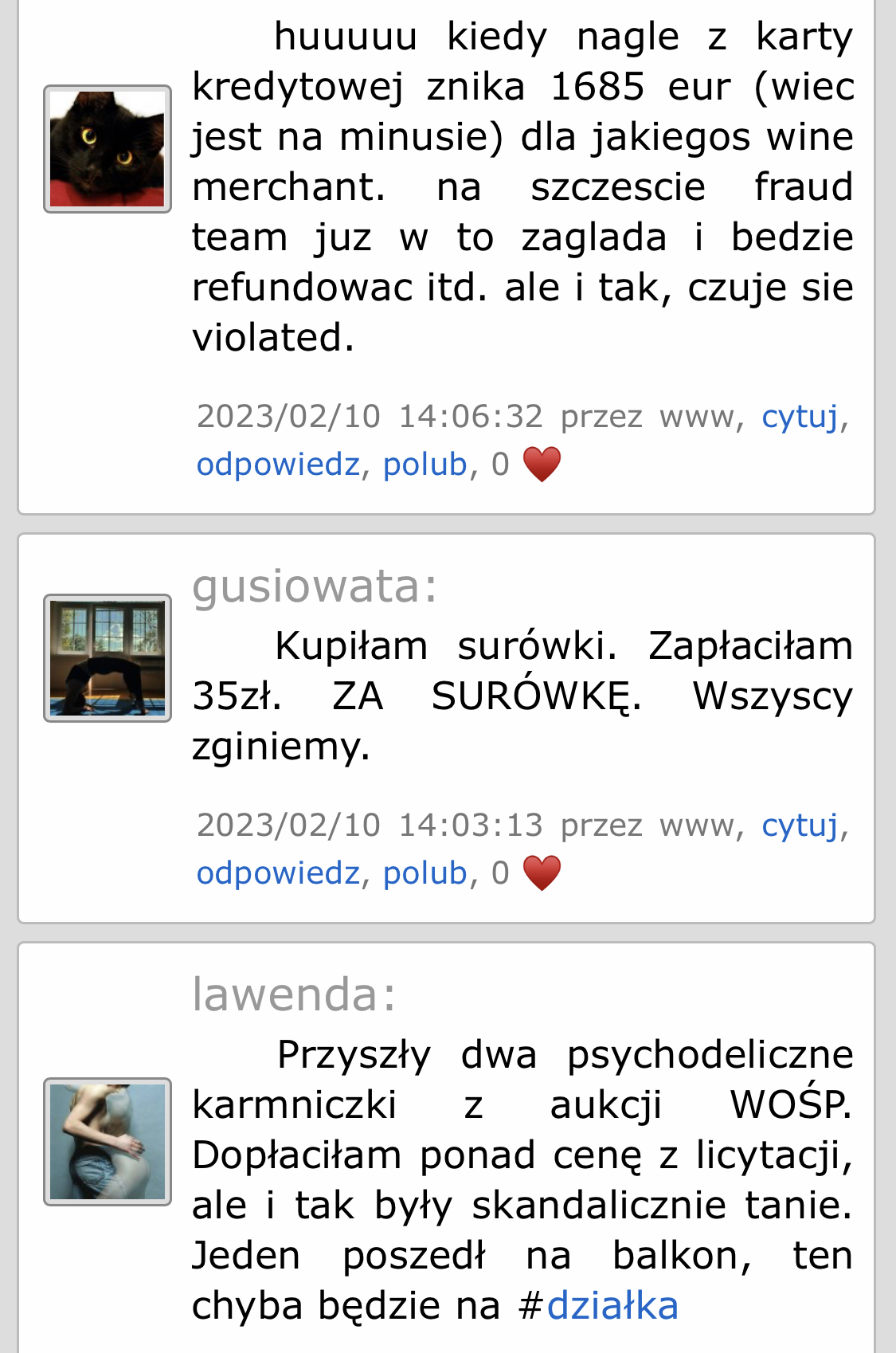
Task: Open the #działka hashtag
Action: click(x=612, y=1306)
